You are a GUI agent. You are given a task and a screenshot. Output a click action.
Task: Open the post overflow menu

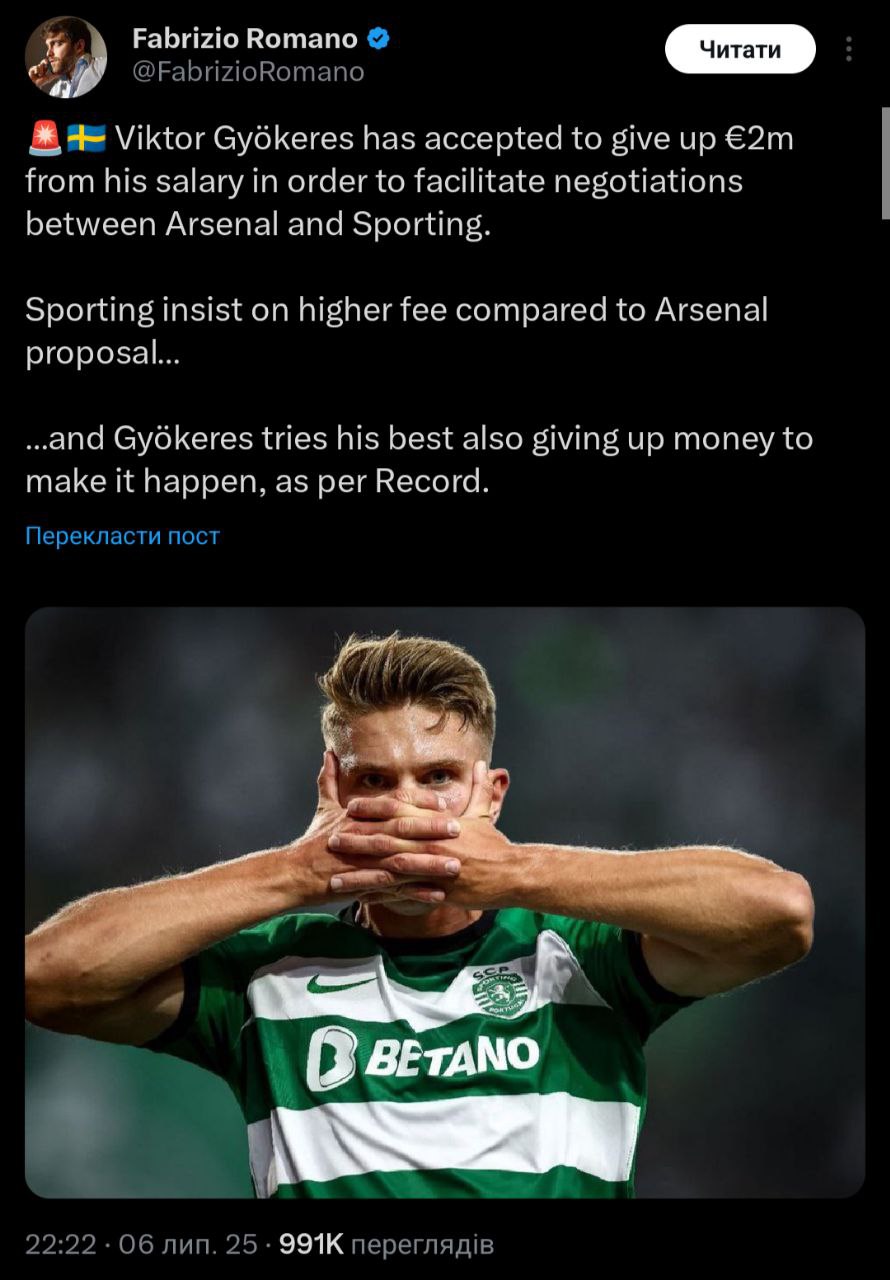(849, 49)
